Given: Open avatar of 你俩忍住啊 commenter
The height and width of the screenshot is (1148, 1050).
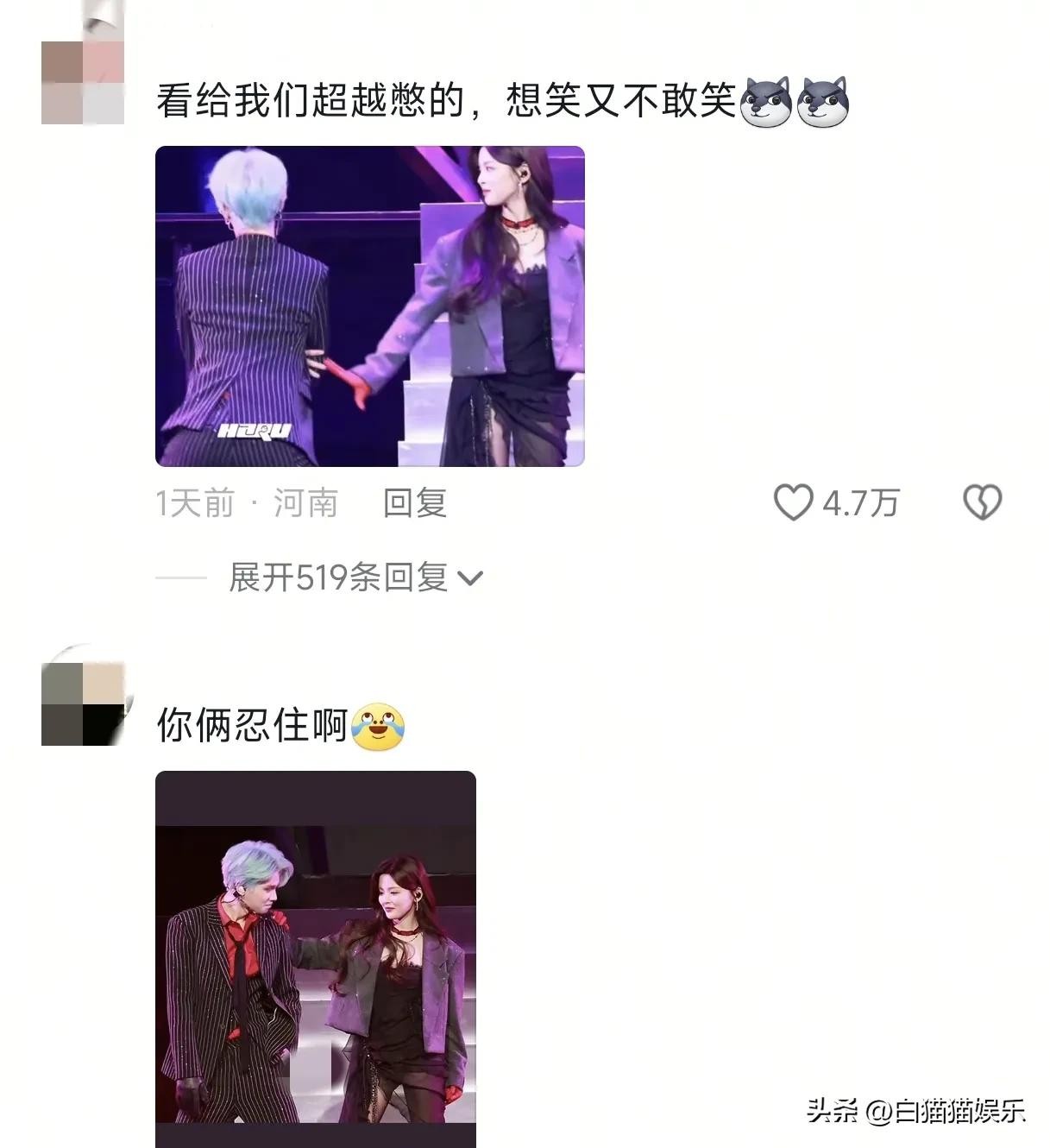Looking at the screenshot, I should tap(83, 703).
